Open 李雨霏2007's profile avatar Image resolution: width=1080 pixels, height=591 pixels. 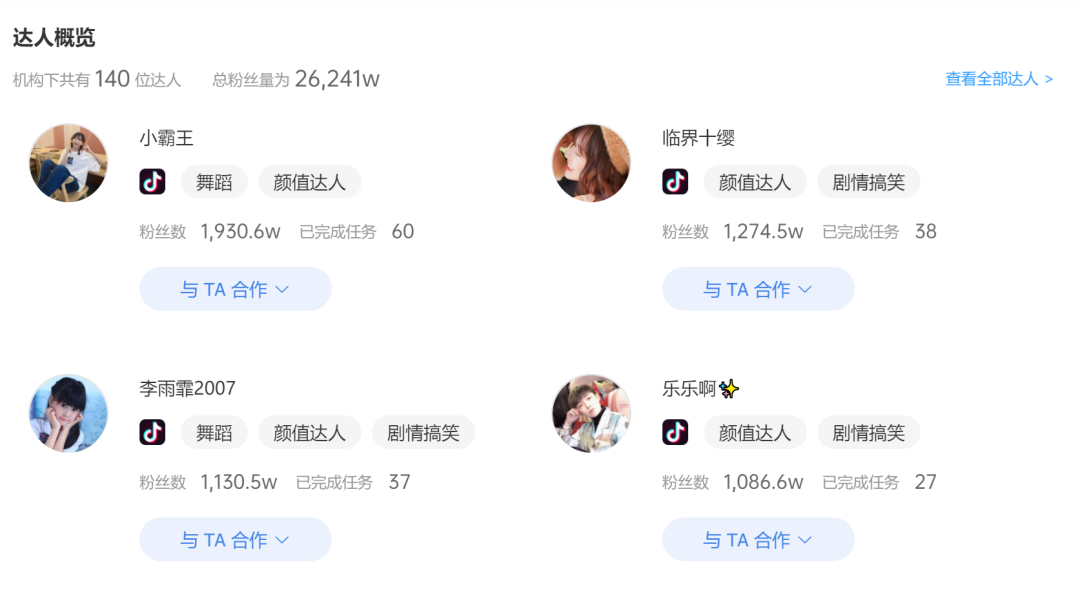click(x=68, y=414)
